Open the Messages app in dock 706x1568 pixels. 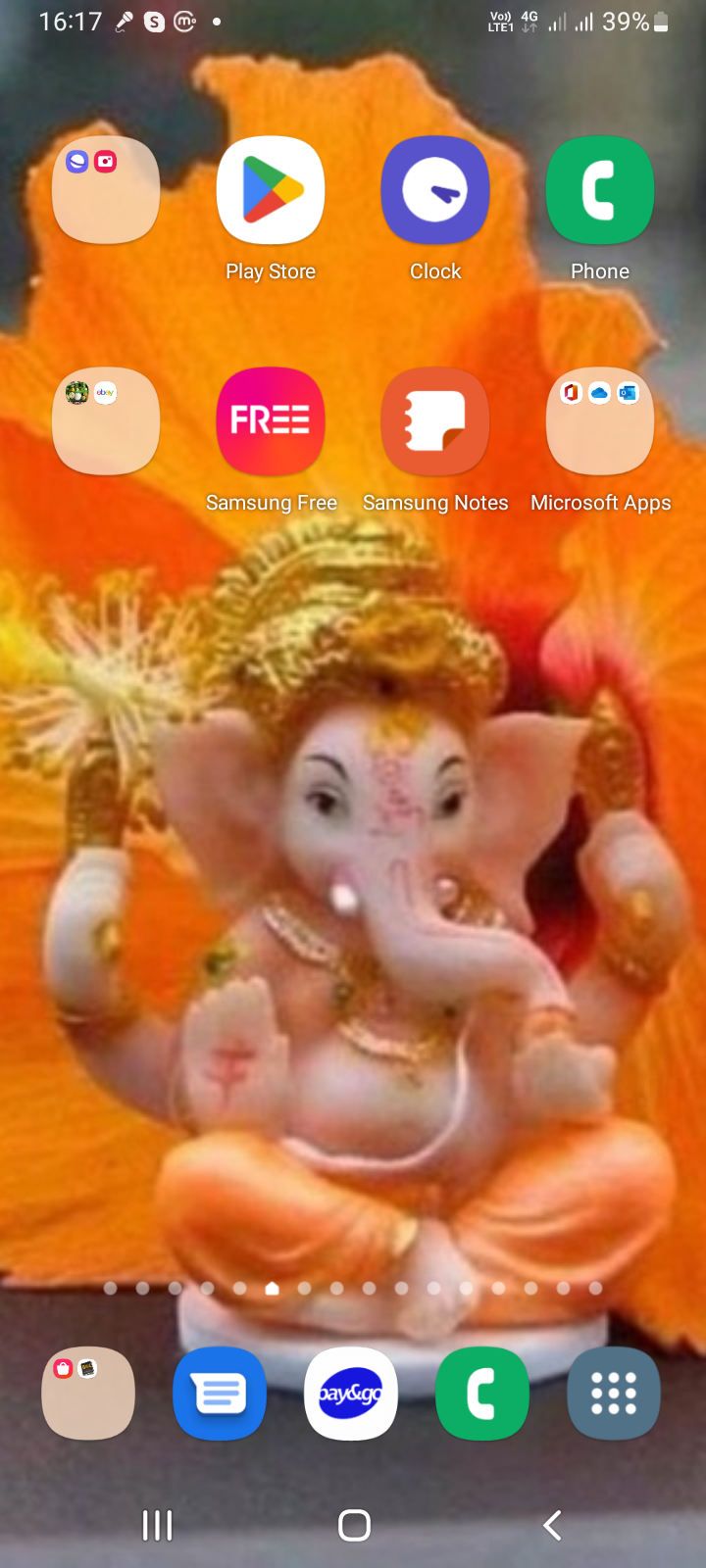click(220, 1393)
